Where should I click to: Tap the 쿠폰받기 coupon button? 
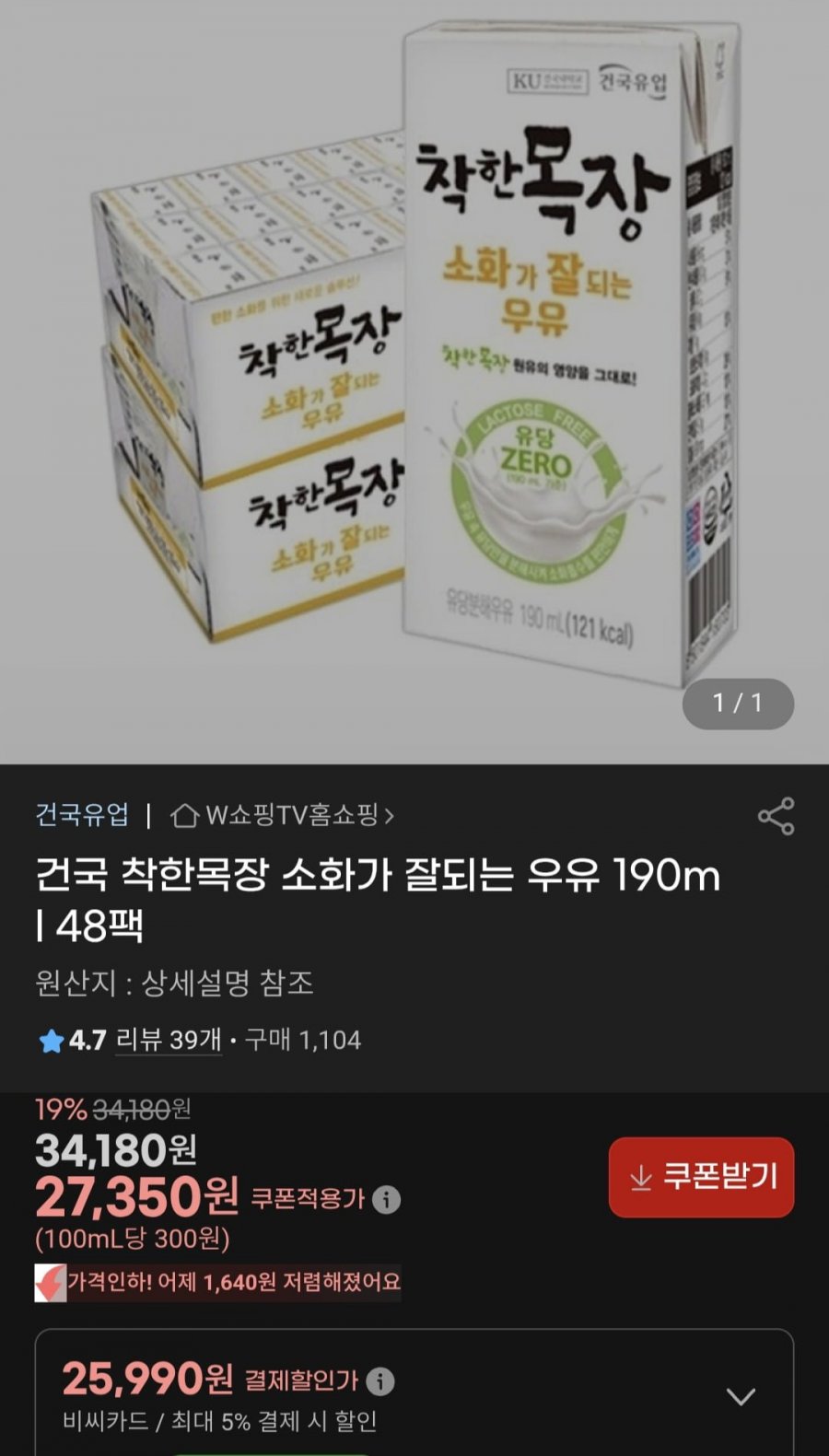pos(701,1177)
